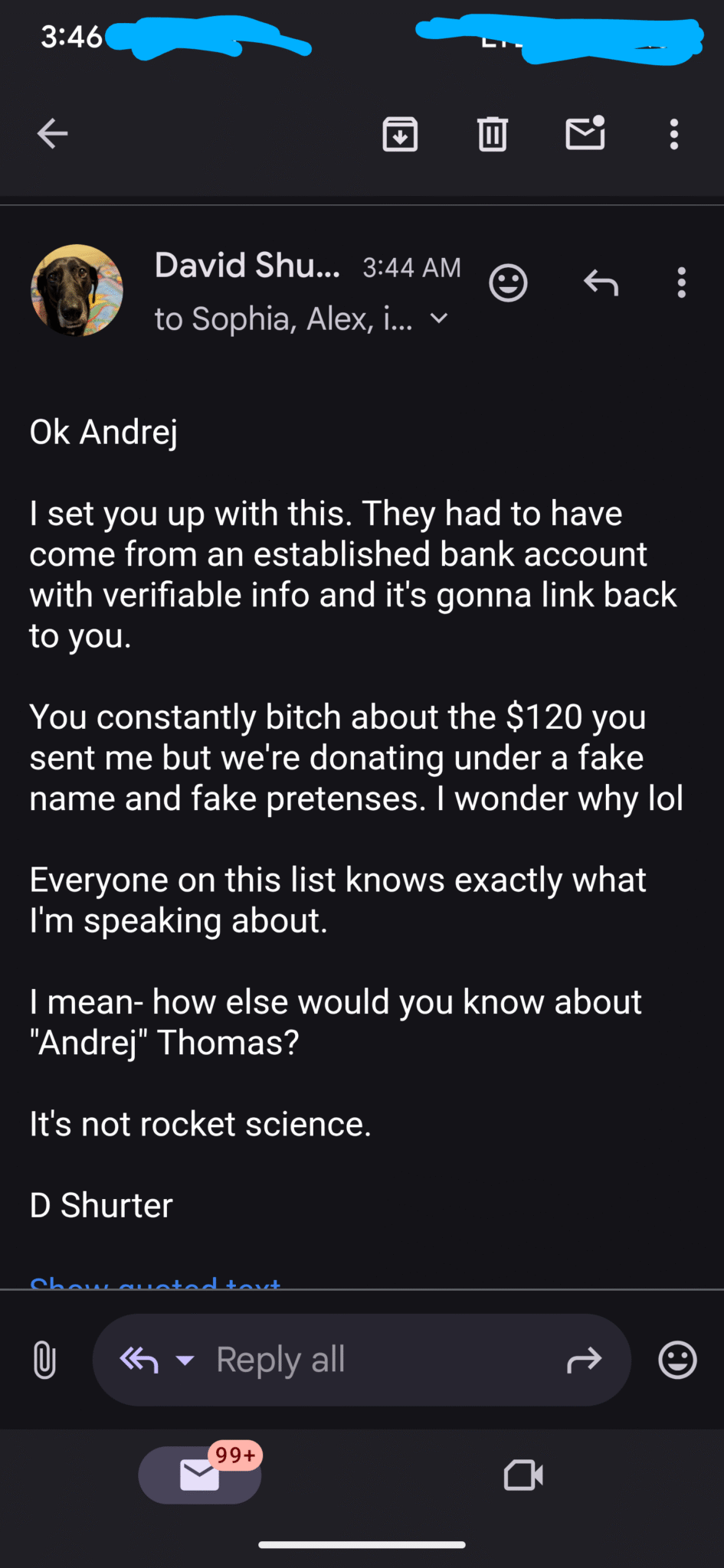Show quoted text
The image size is (724, 1568).
pyautogui.click(x=155, y=1282)
